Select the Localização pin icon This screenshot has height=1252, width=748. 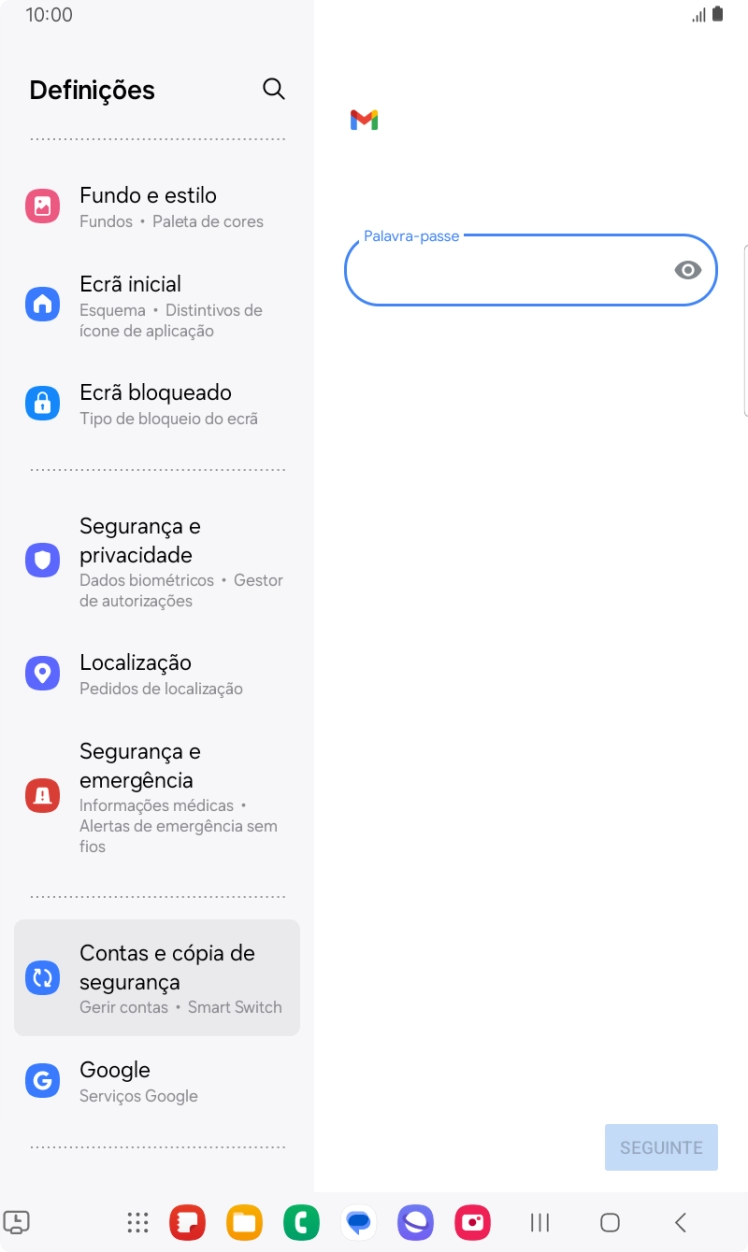42,673
